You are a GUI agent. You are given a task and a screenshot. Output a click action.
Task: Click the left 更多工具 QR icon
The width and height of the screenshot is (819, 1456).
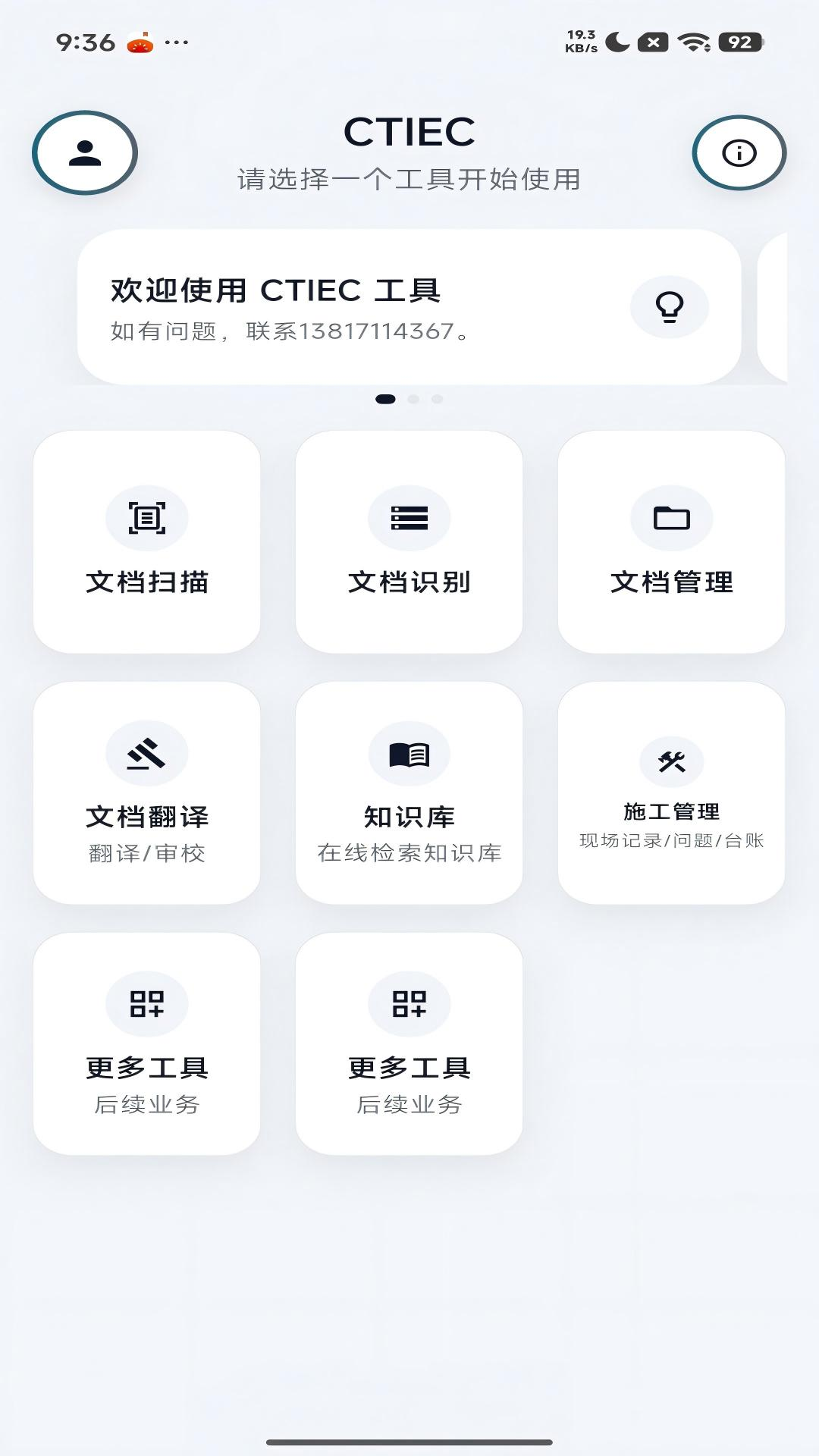146,1004
